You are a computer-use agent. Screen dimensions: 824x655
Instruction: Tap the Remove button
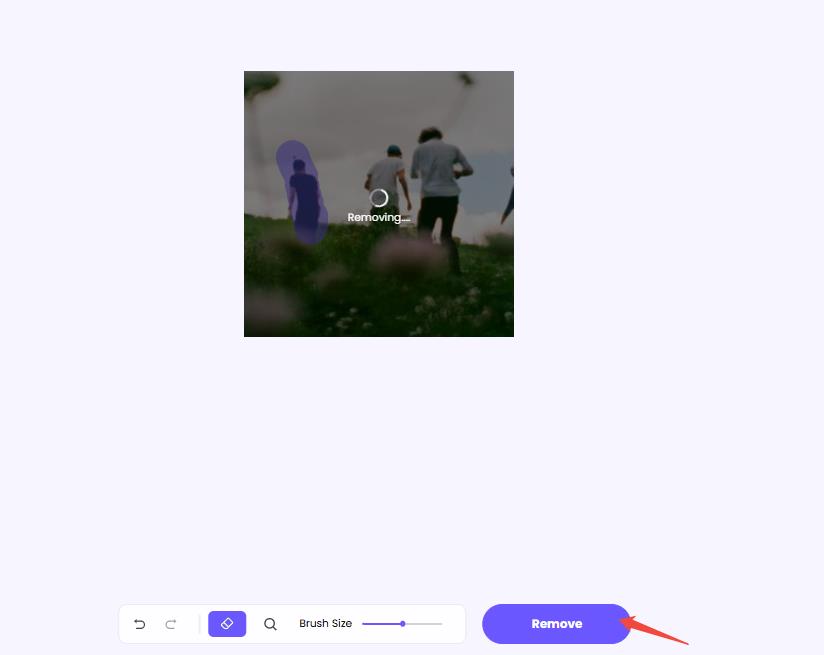click(x=556, y=624)
